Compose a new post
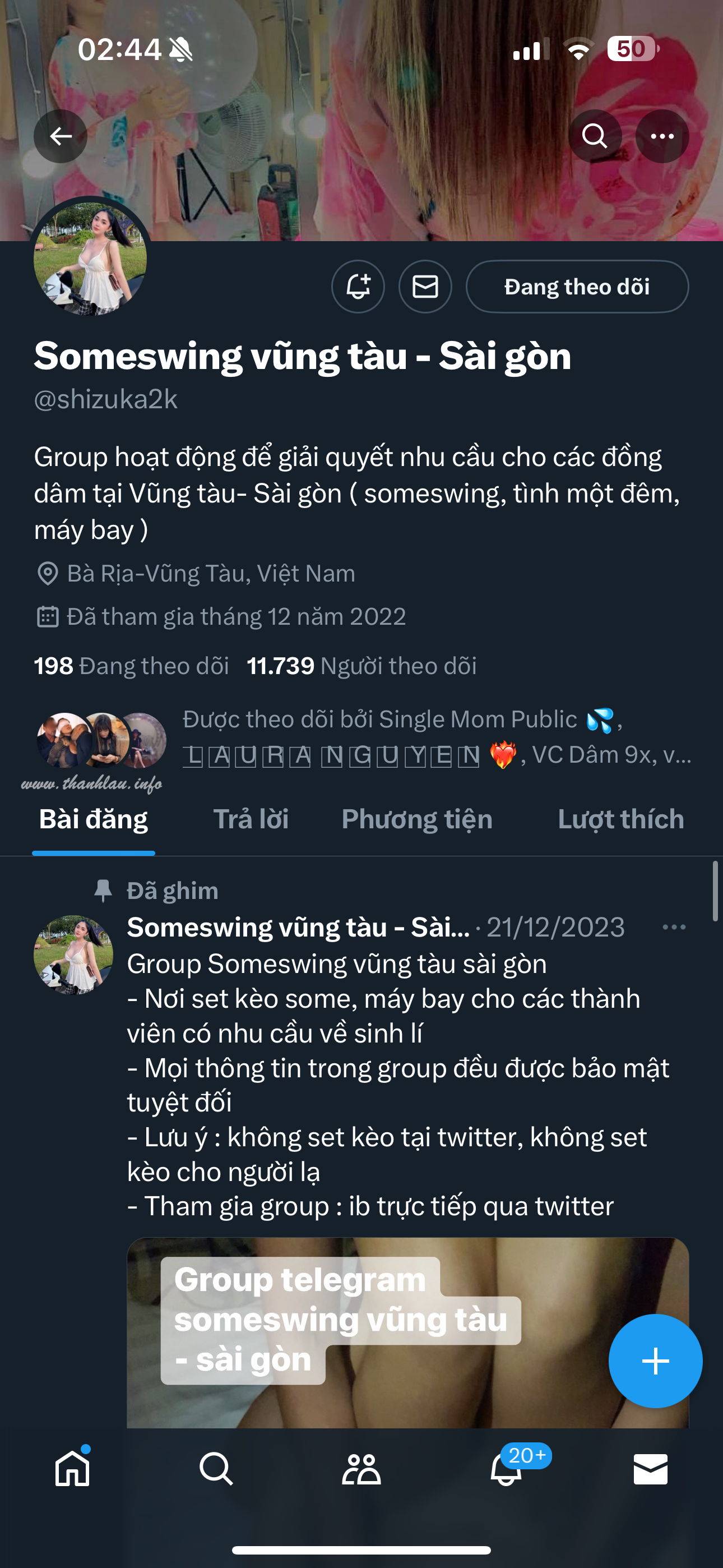The width and height of the screenshot is (723, 1568). pyautogui.click(x=655, y=1361)
